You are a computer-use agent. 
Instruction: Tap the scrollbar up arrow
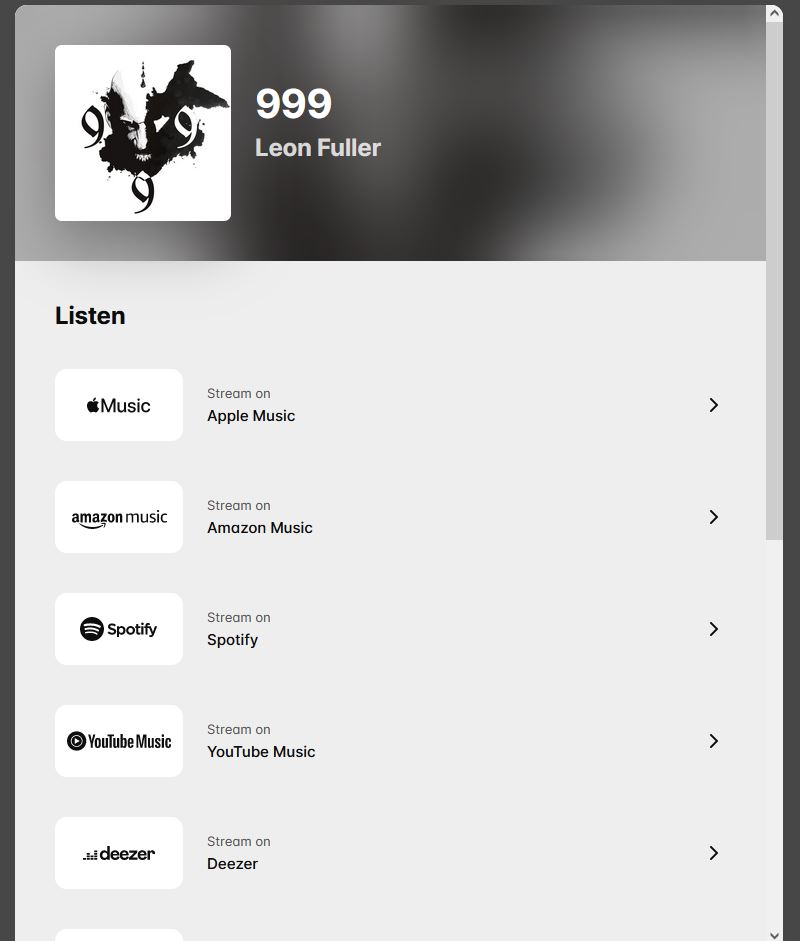coord(775,13)
